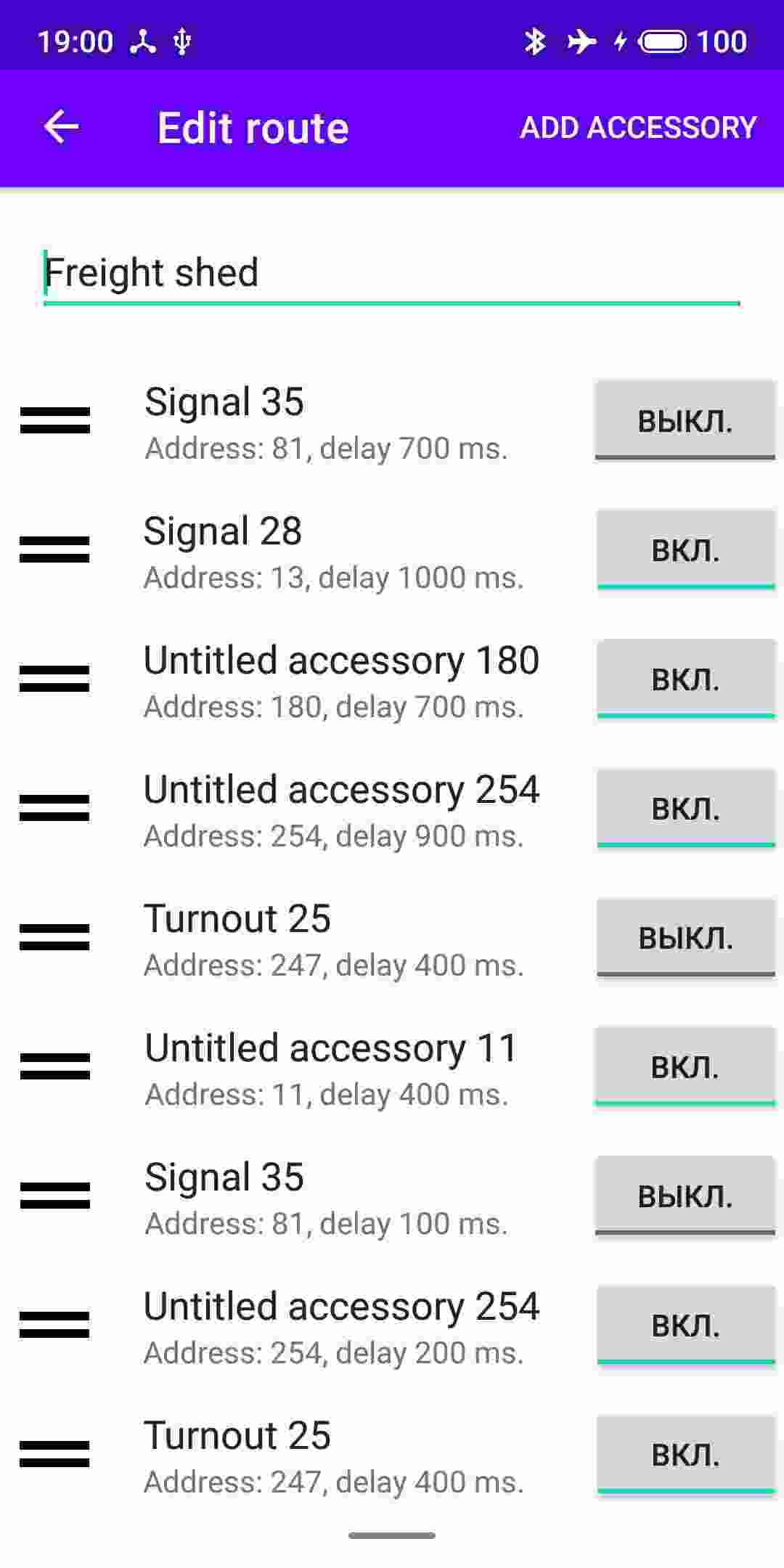Click ADD ACCESSORY in the top bar
Viewport: 784px width, 1568px height.
pos(637,127)
